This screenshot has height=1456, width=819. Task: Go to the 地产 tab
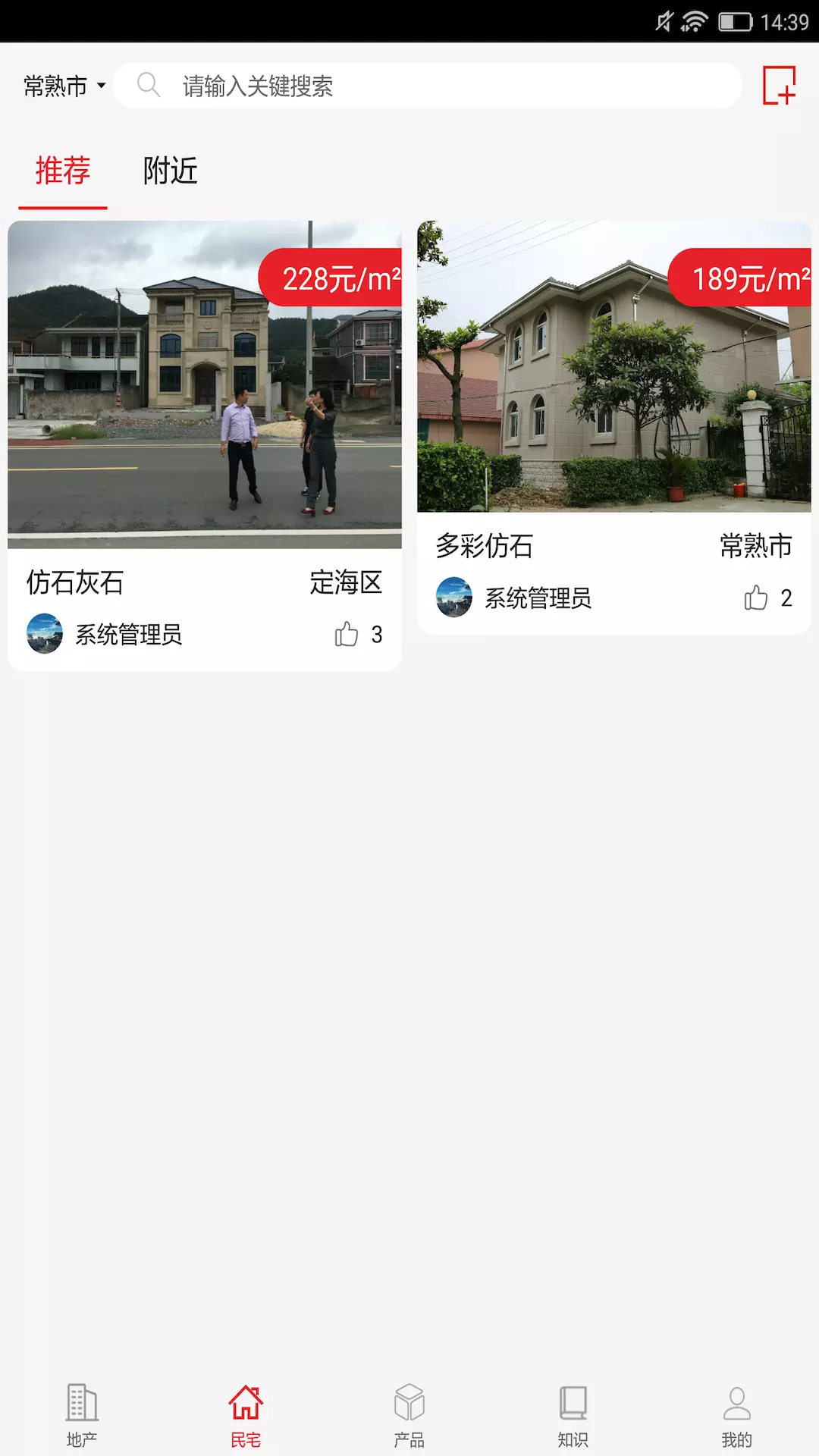[82, 1415]
